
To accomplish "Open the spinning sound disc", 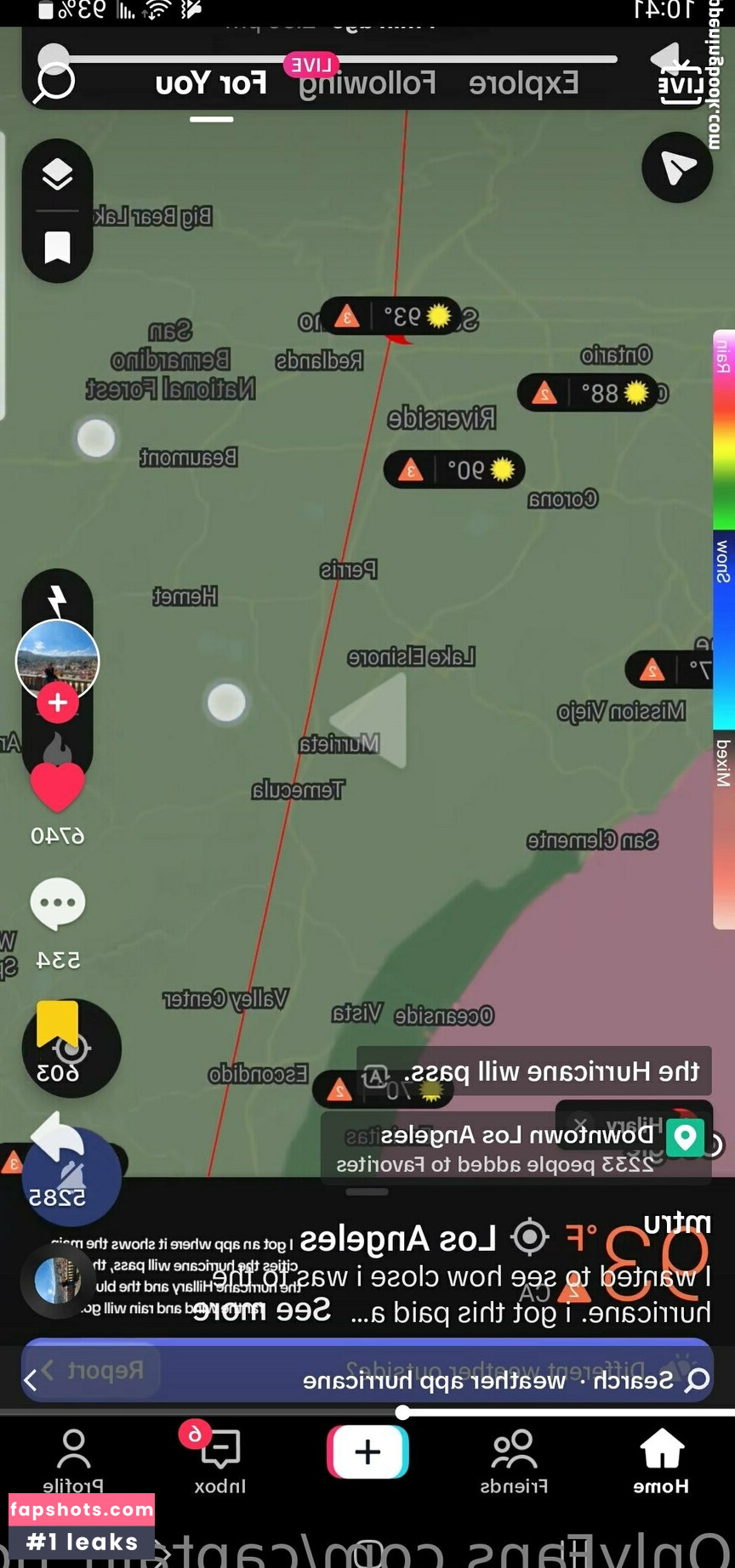I will [x=58, y=1281].
